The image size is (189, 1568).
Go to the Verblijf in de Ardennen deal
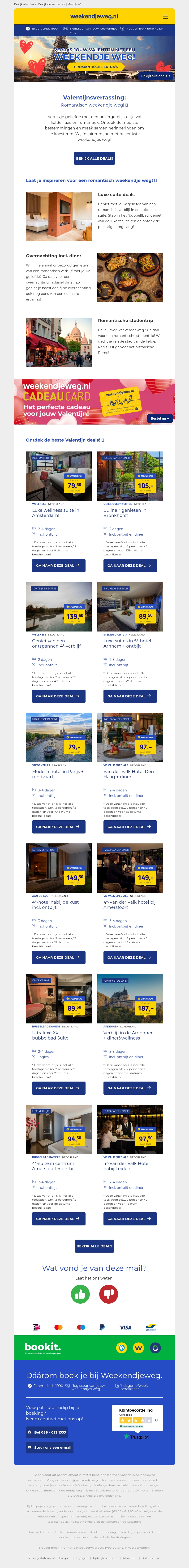130,1088
